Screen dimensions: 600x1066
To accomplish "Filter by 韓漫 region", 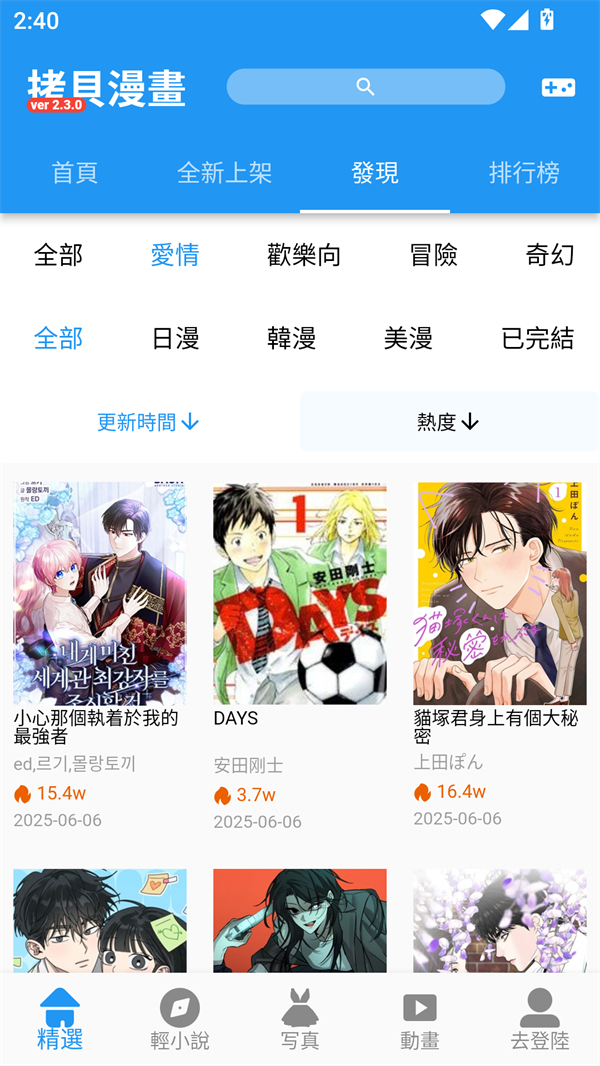I will pos(291,338).
